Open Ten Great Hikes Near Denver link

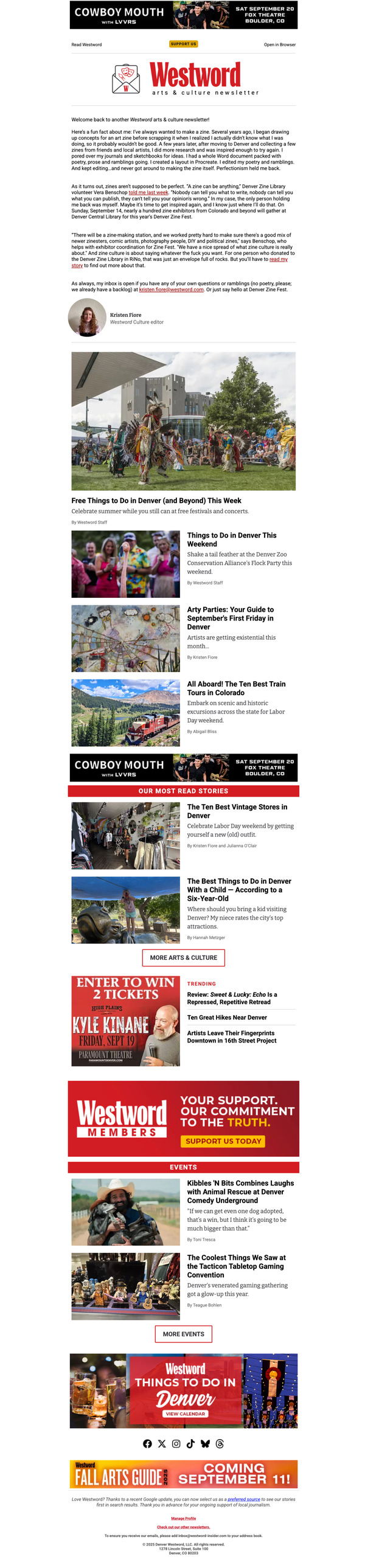click(227, 1017)
